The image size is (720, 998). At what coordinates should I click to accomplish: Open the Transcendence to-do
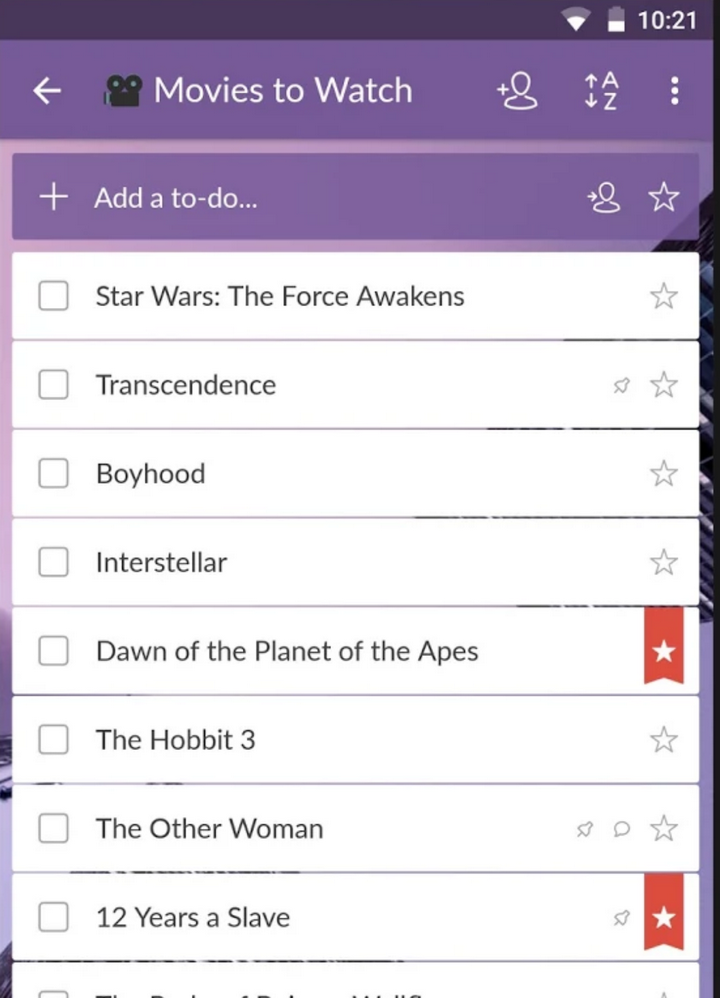click(x=300, y=385)
